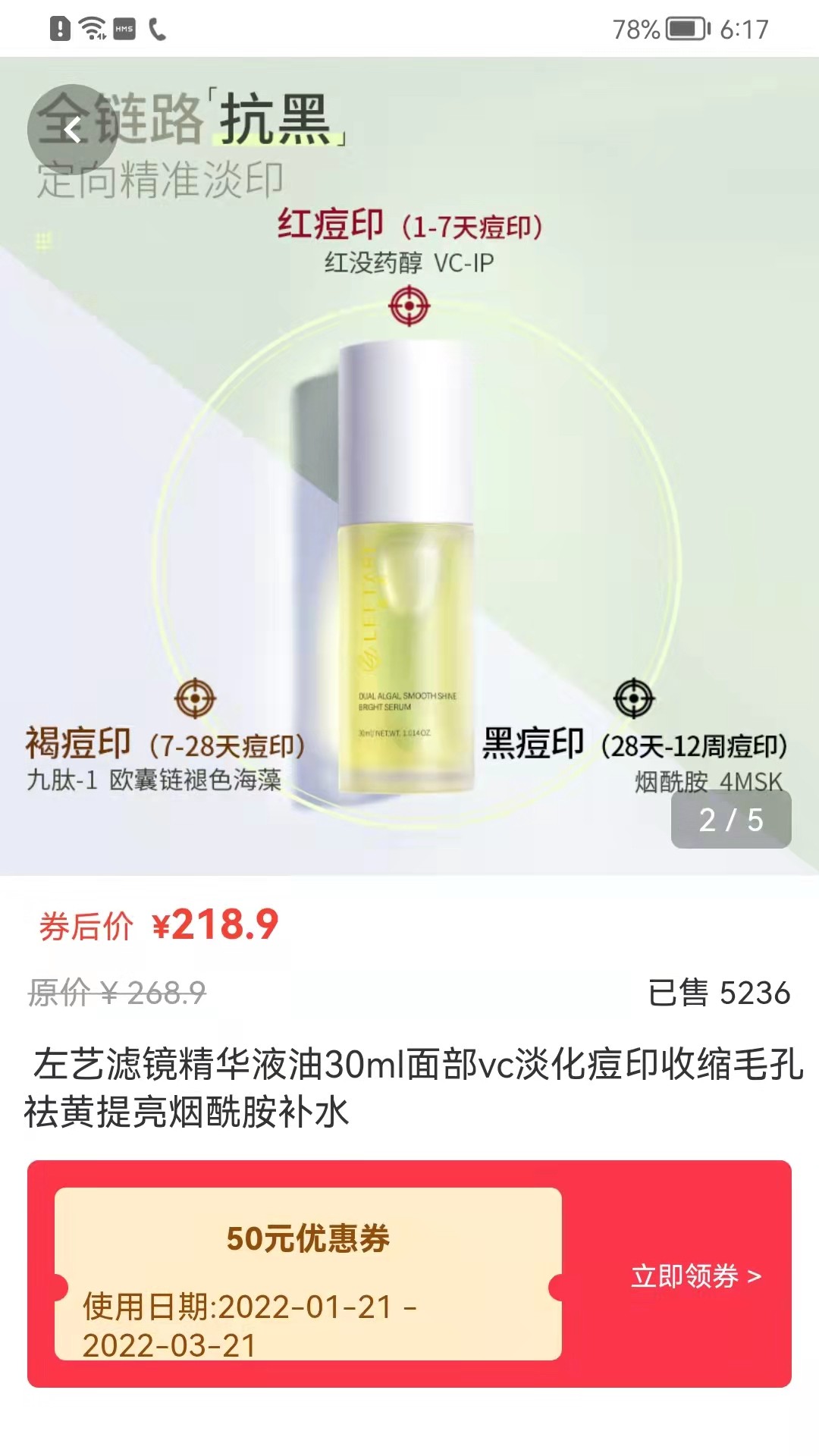This screenshot has width=819, height=1456.
Task: Open the 50元优惠券 coupon card
Action: tap(307, 1274)
